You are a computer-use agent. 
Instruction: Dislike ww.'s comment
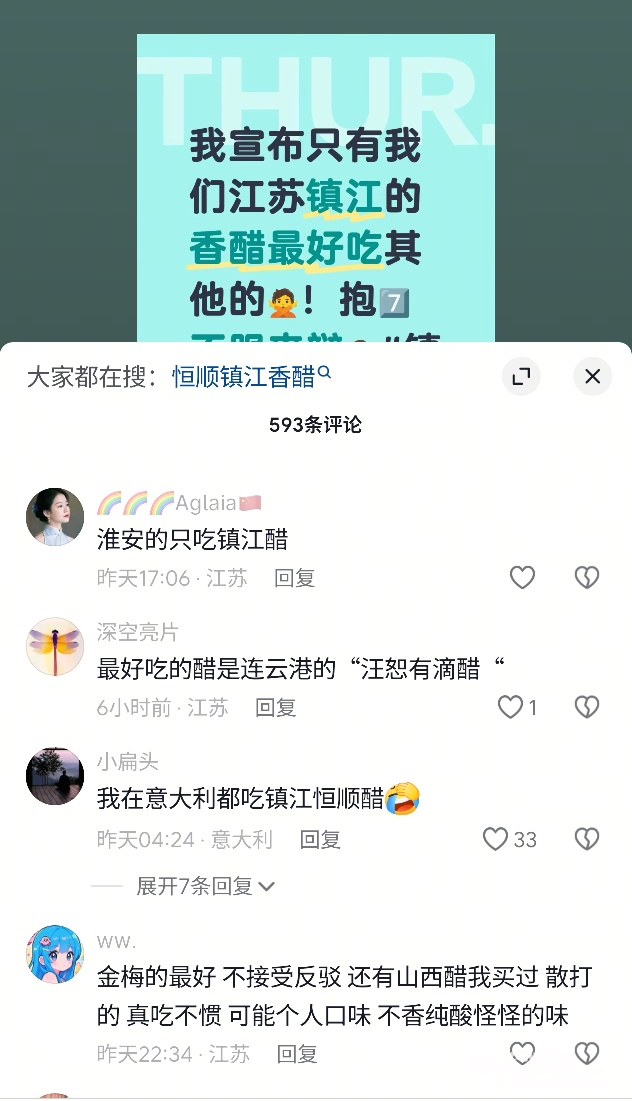586,1053
